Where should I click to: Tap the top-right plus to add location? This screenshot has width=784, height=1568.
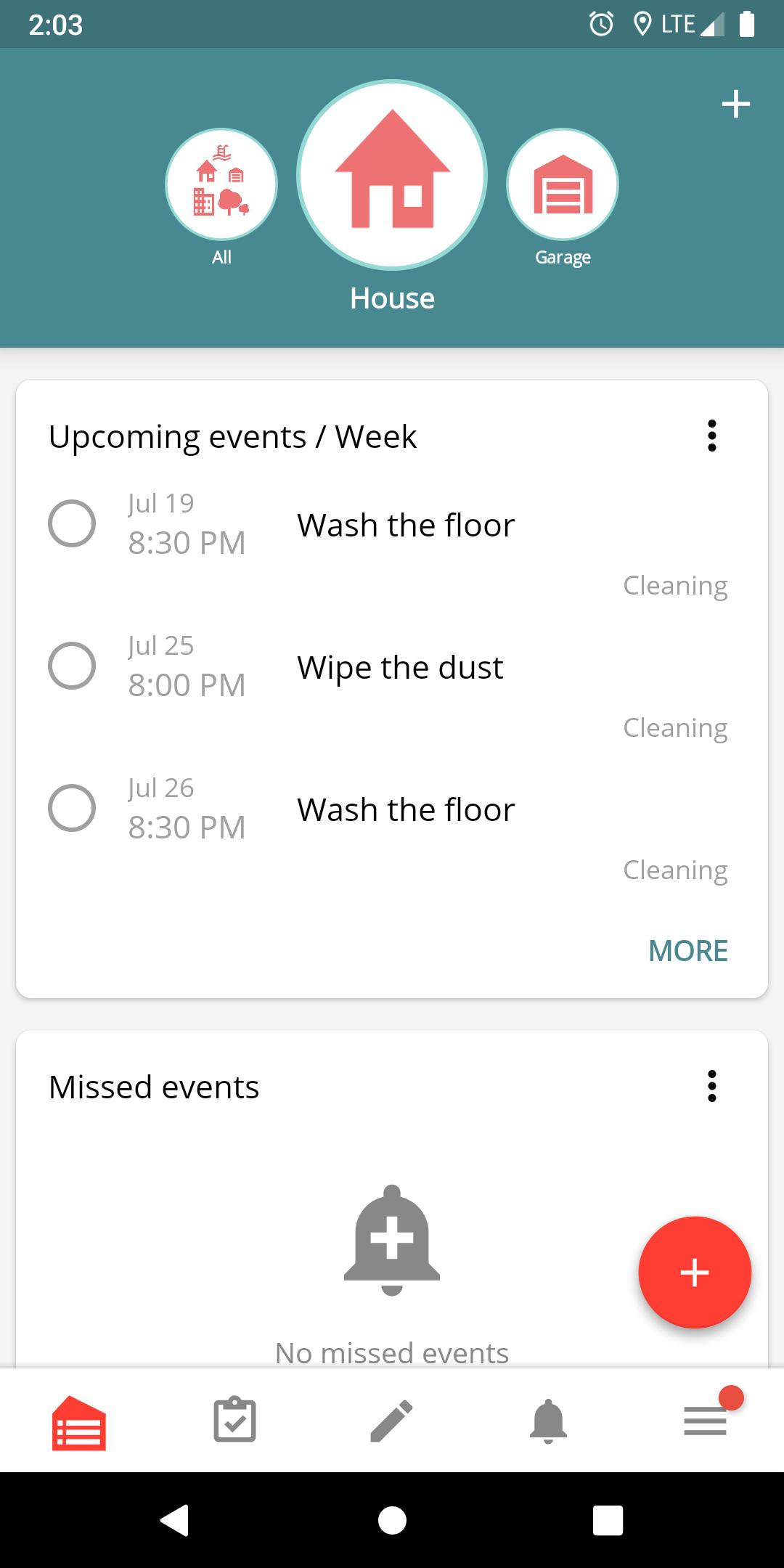pos(735,104)
